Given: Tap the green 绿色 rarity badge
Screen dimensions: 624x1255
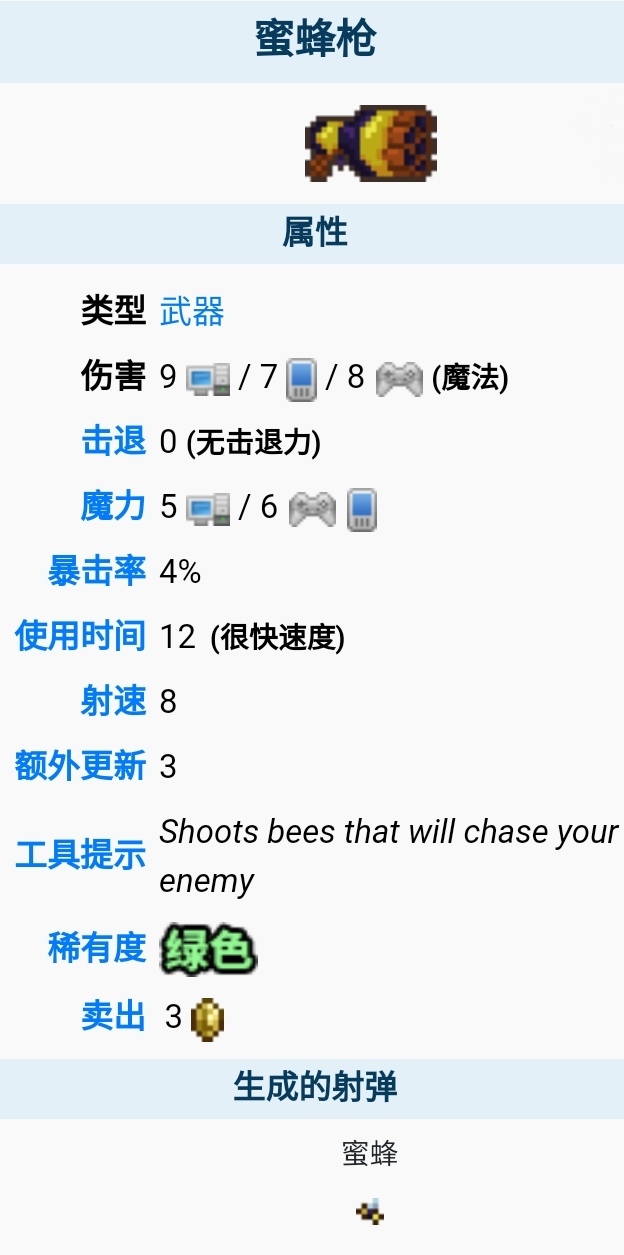Looking at the screenshot, I should 208,949.
